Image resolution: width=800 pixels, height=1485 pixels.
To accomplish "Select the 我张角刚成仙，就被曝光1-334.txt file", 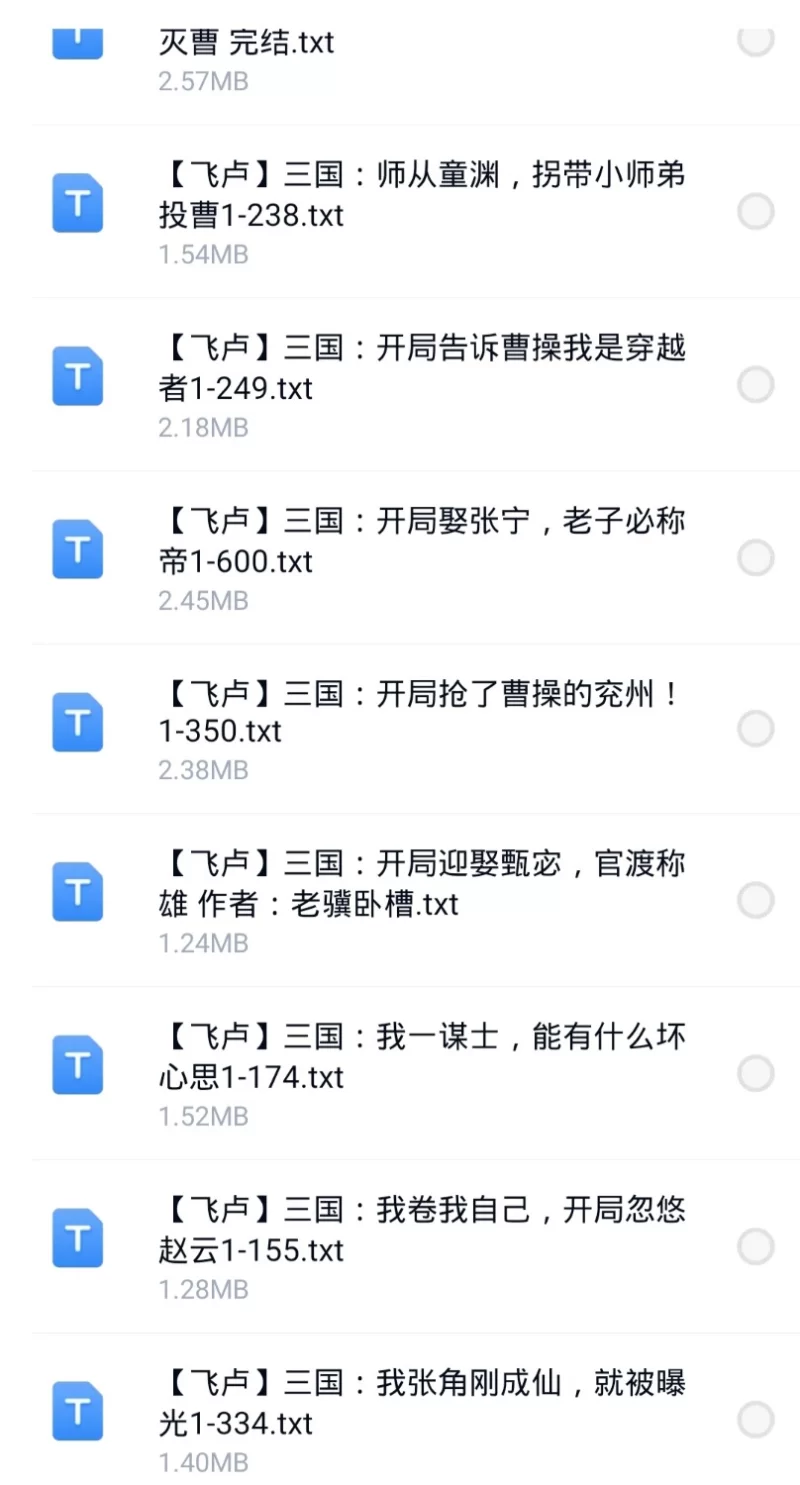I will coord(755,1420).
